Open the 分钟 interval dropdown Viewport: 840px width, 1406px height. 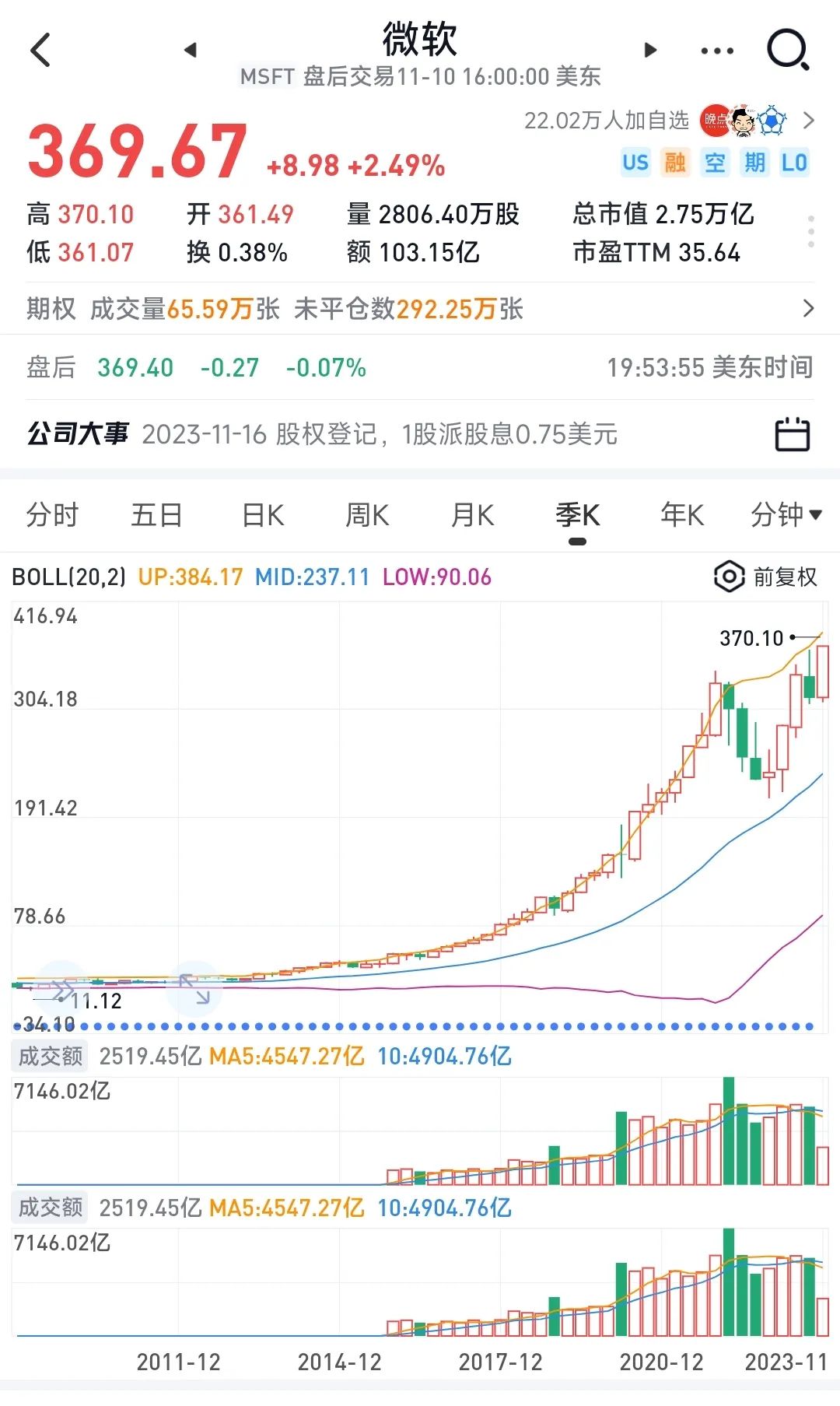click(786, 515)
